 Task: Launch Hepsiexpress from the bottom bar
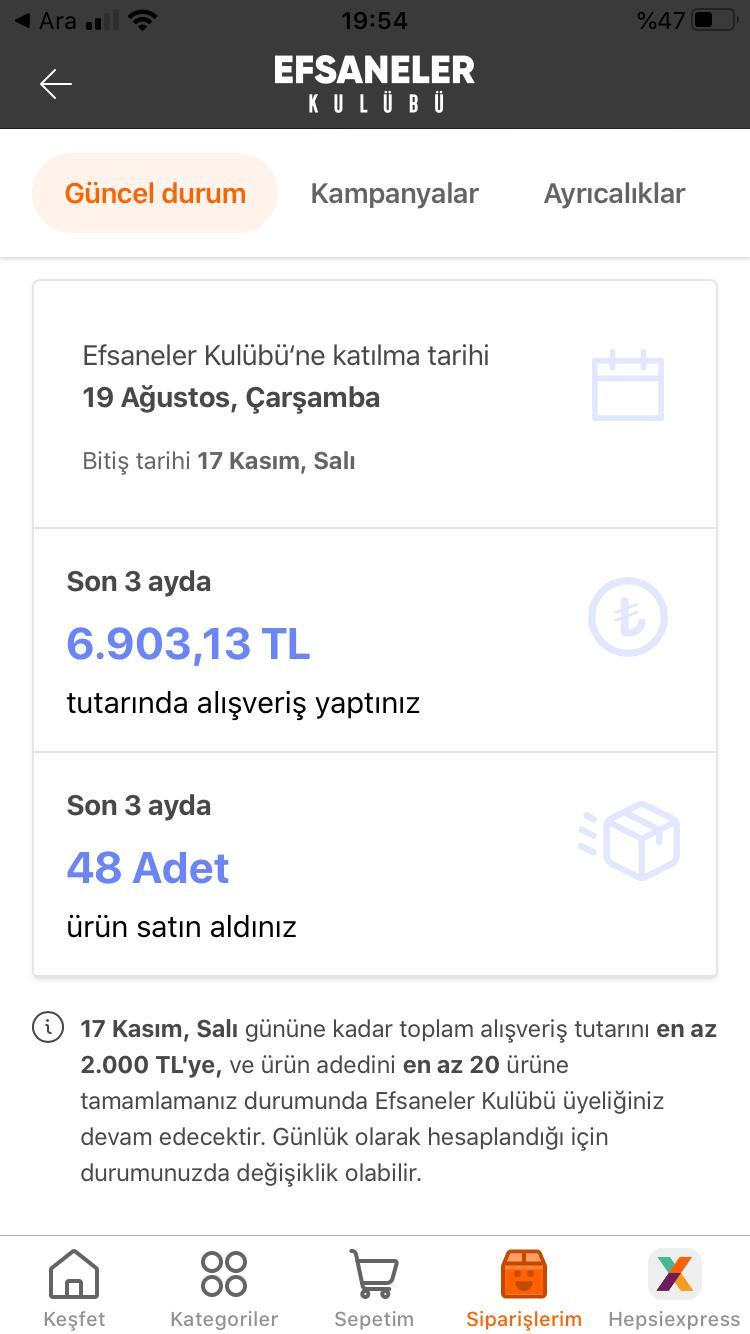pyautogui.click(x=674, y=1289)
